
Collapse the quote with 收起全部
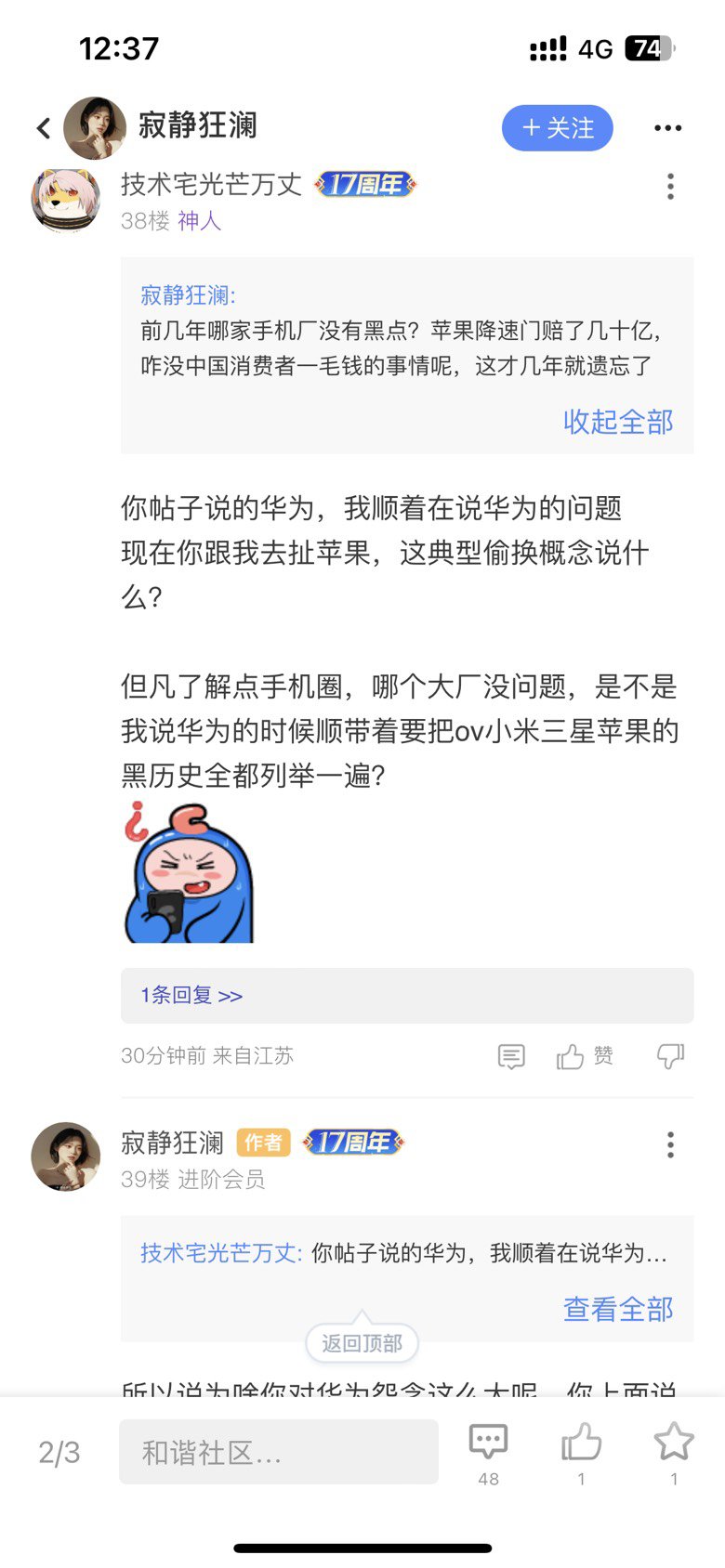[618, 422]
